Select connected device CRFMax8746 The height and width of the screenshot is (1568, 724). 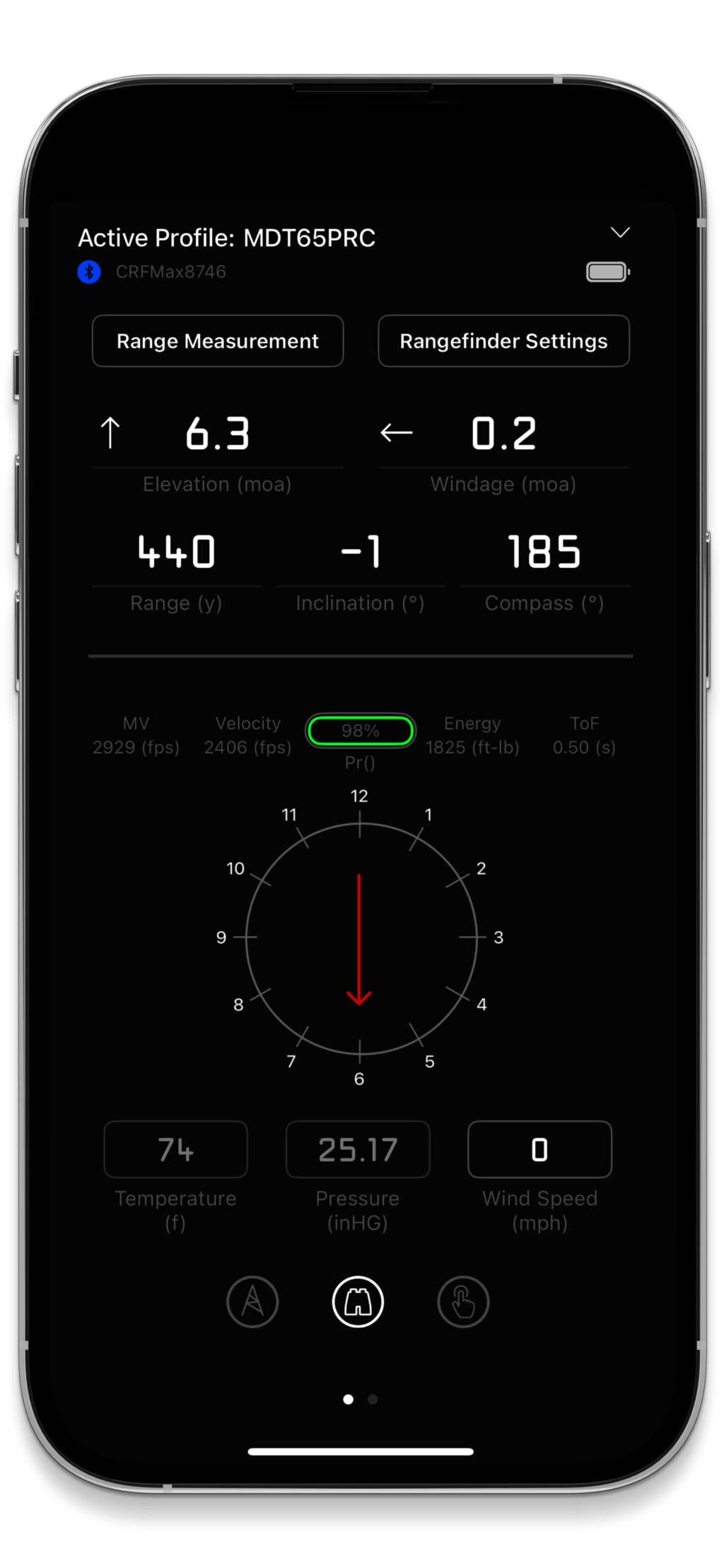point(171,271)
